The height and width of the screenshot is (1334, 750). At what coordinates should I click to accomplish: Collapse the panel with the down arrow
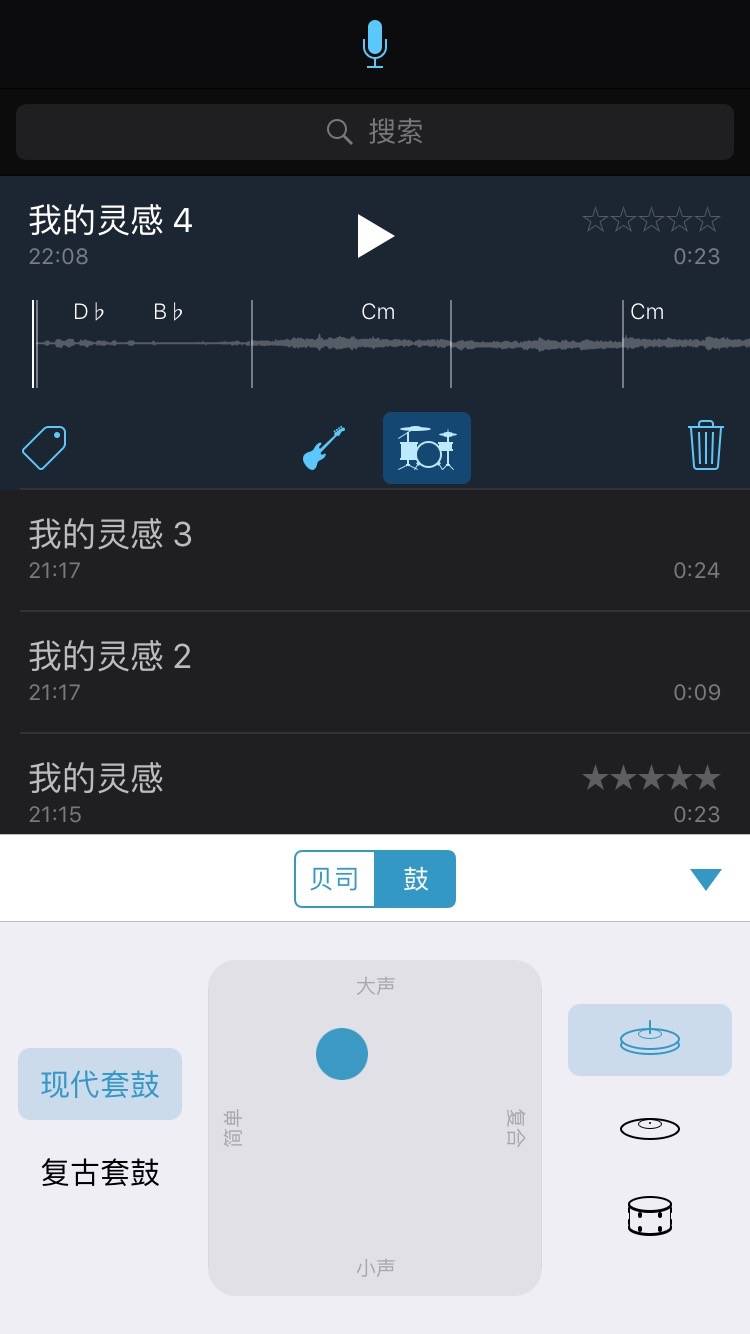(705, 879)
